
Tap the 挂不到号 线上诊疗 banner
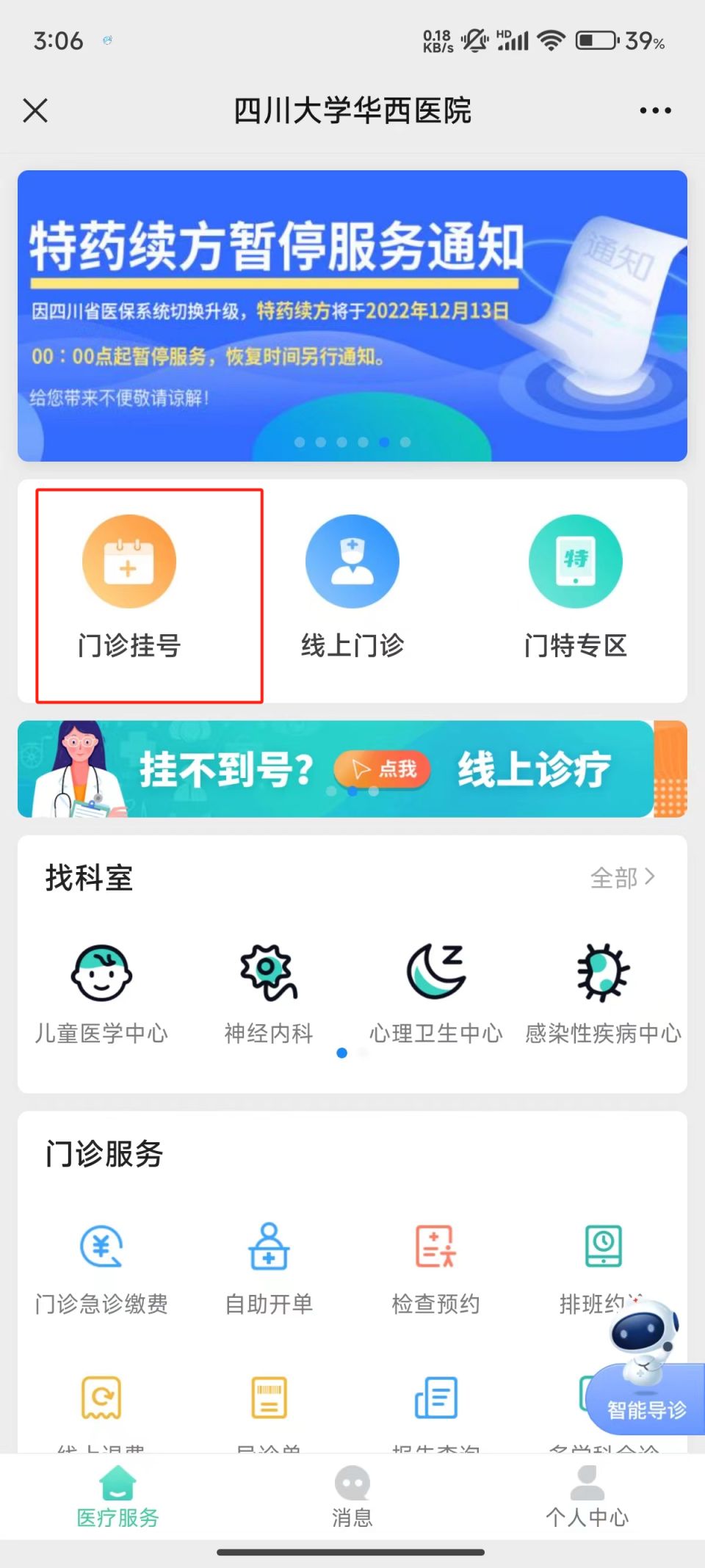[336, 769]
